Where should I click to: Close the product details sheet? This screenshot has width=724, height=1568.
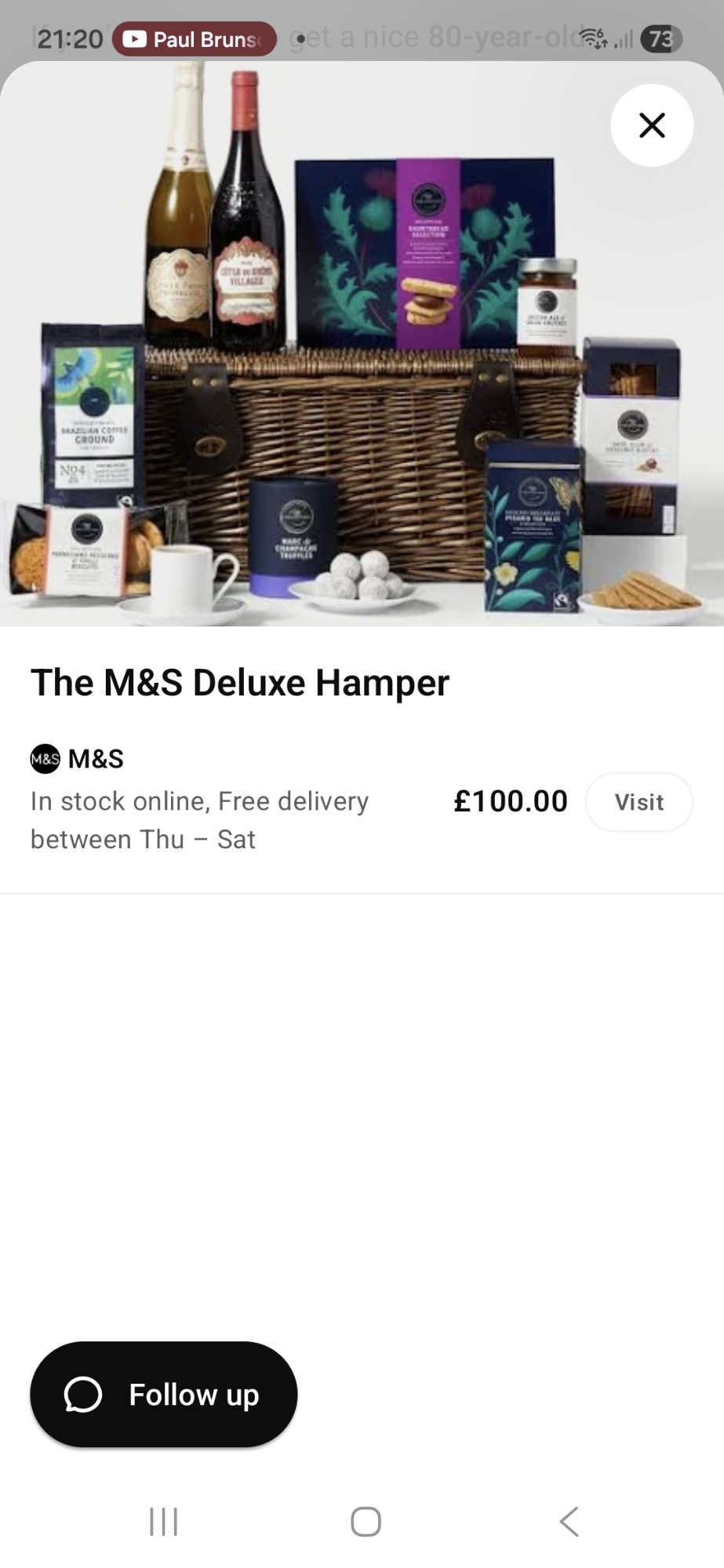pos(651,125)
